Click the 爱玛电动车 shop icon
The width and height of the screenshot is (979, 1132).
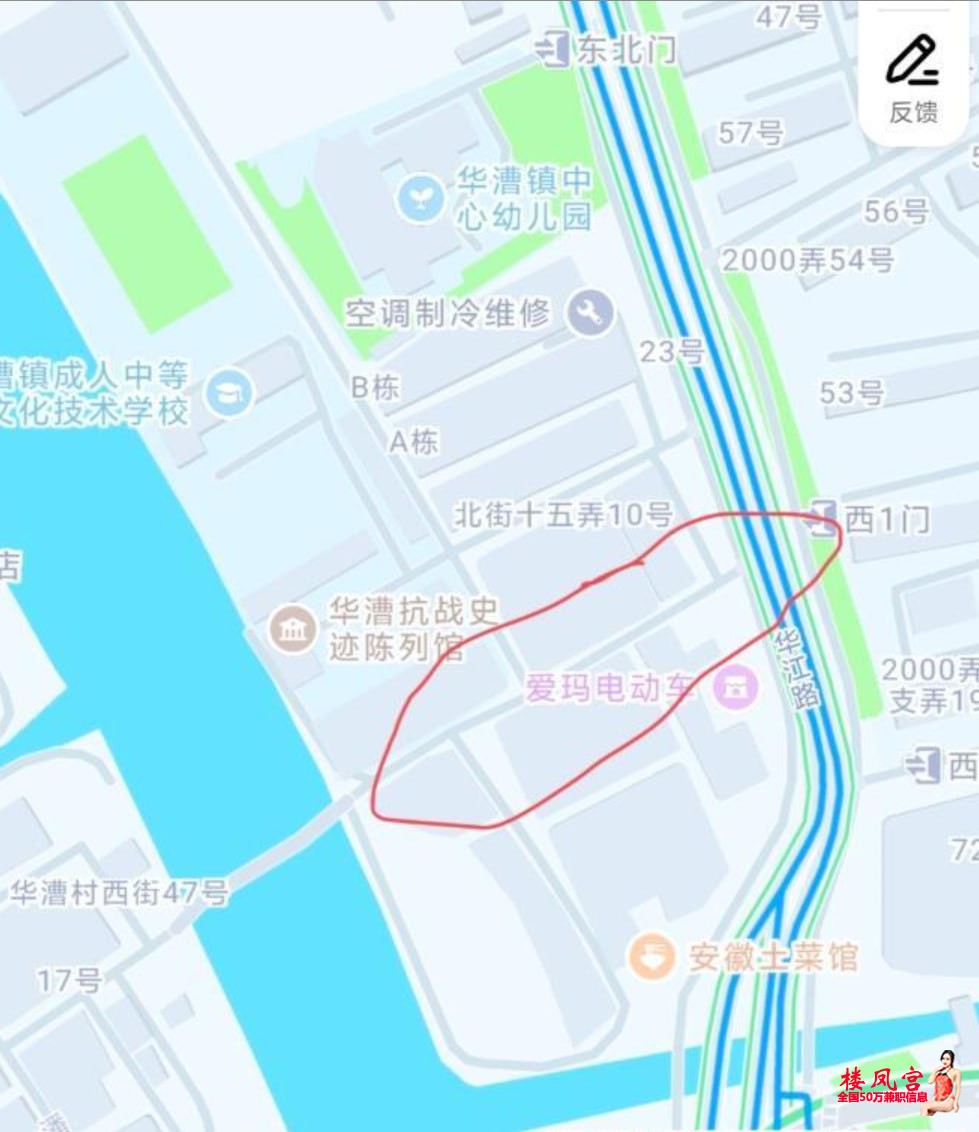(737, 690)
